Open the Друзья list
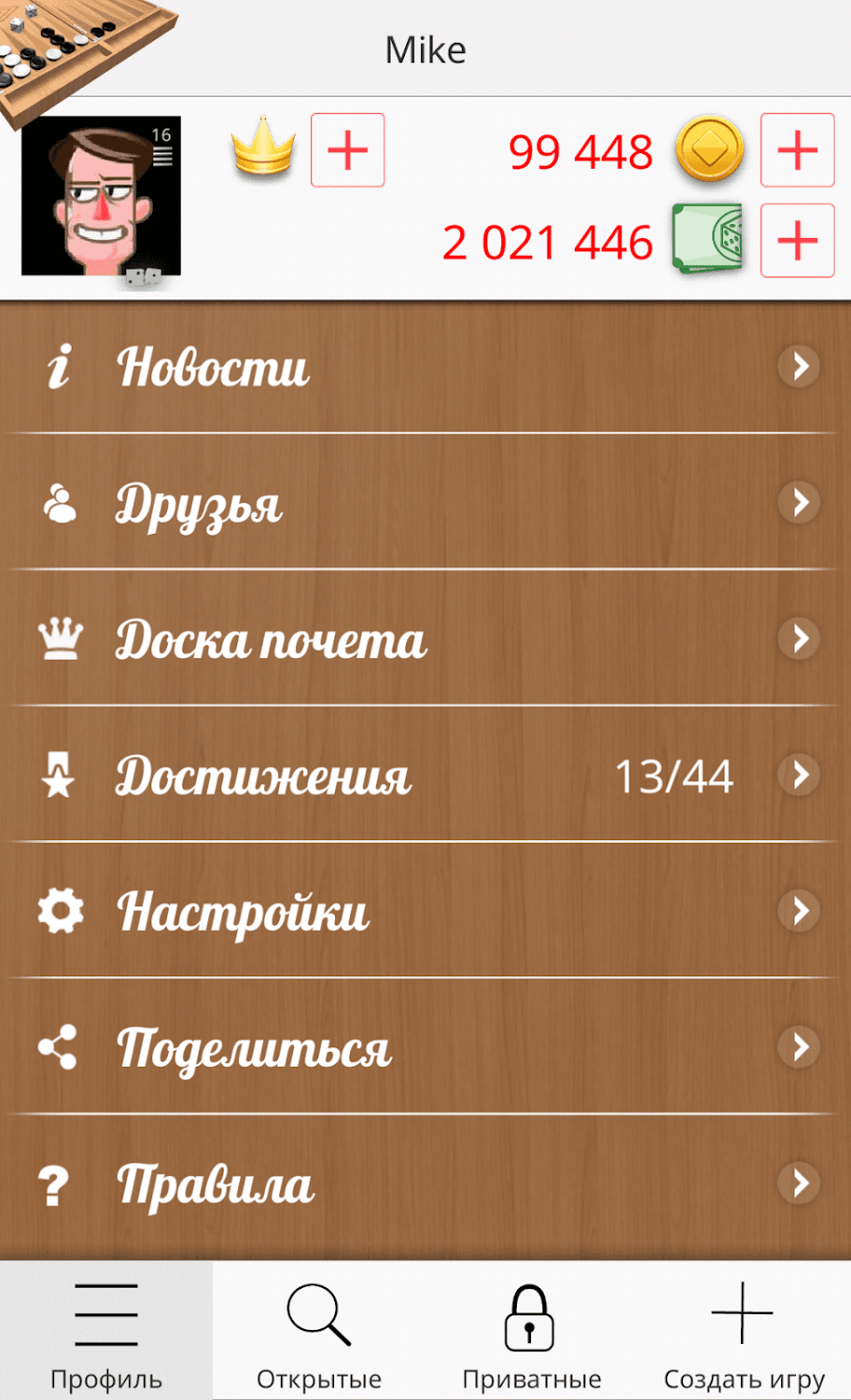The width and height of the screenshot is (851, 1400). tap(425, 502)
